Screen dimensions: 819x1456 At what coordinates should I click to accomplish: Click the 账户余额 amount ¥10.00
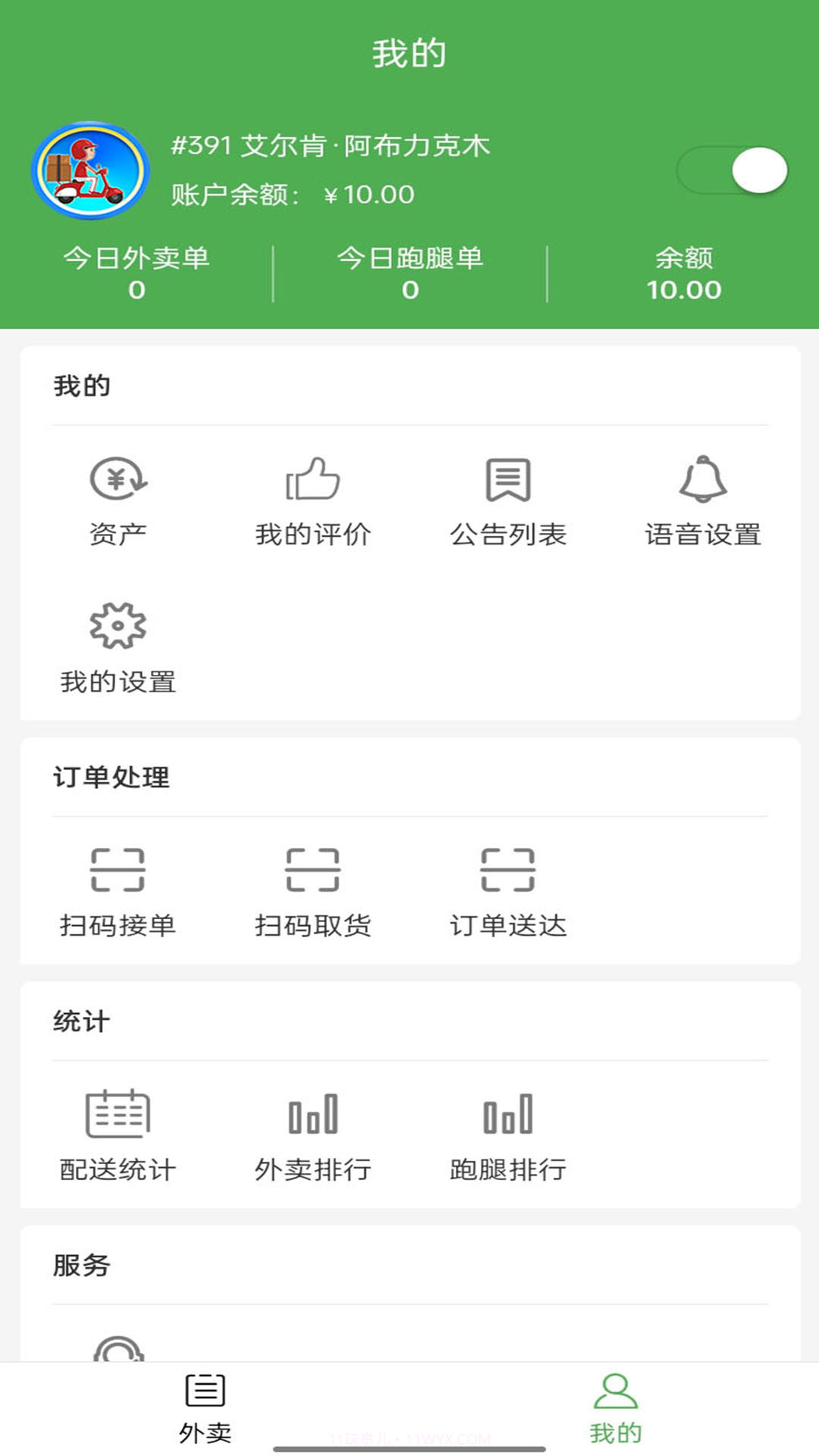pyautogui.click(x=292, y=194)
